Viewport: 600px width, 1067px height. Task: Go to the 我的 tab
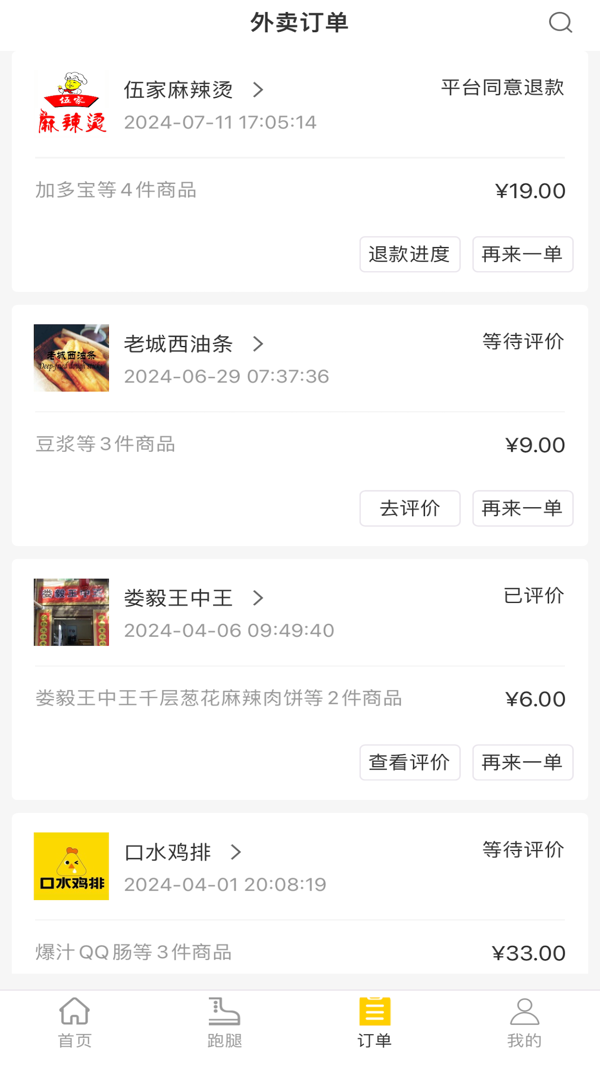[x=524, y=1022]
